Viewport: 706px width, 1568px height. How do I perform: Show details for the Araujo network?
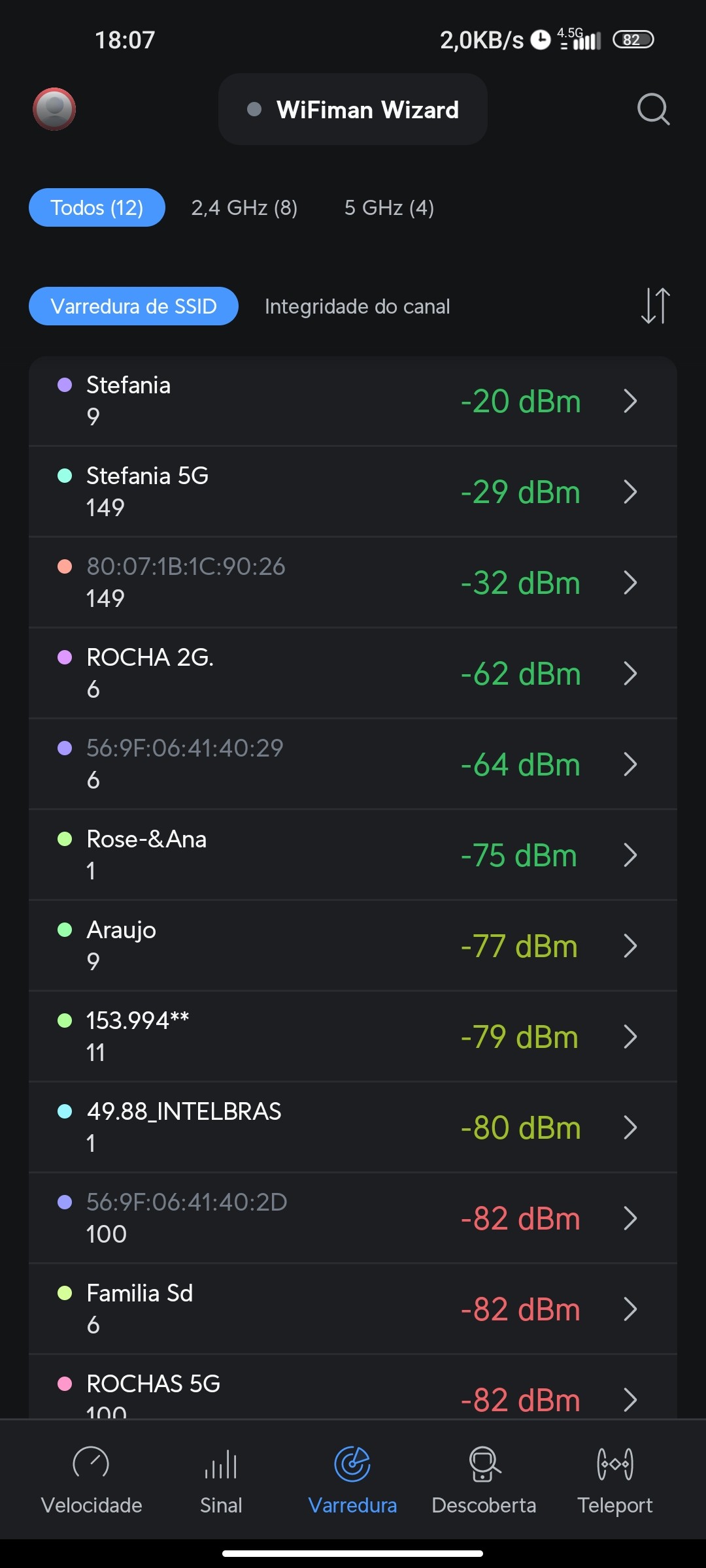353,946
